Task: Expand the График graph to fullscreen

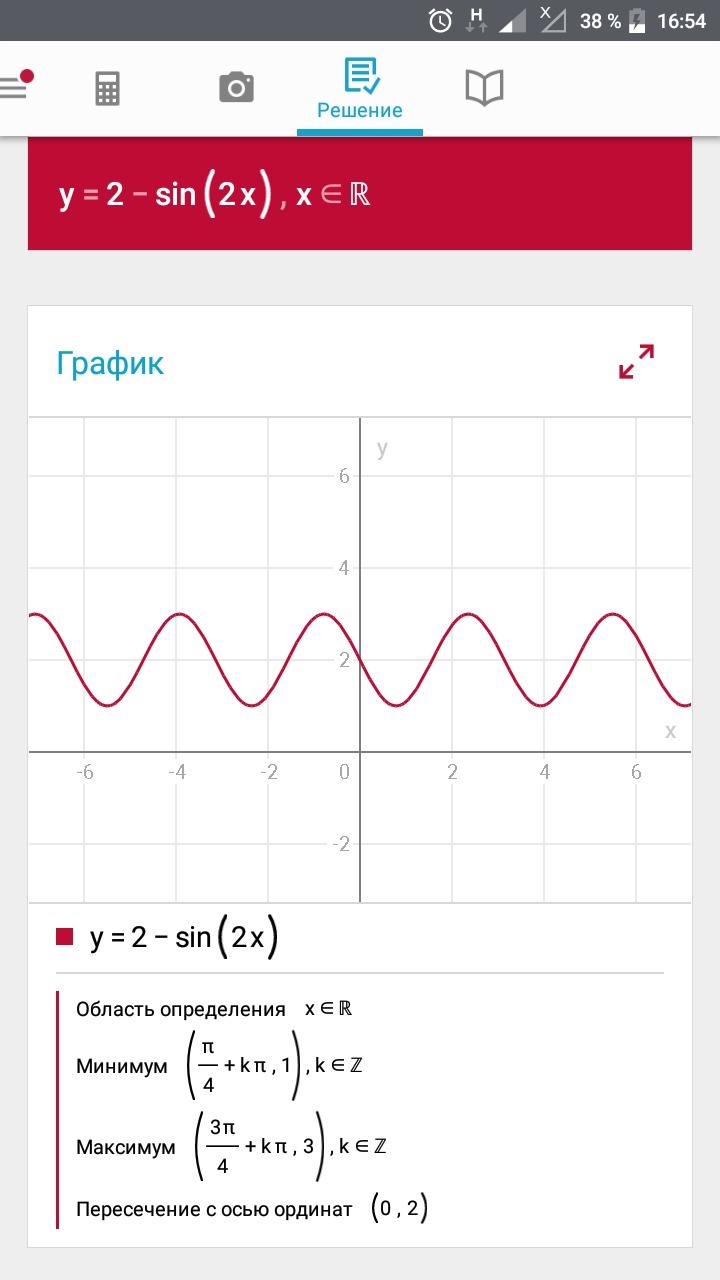Action: 636,362
